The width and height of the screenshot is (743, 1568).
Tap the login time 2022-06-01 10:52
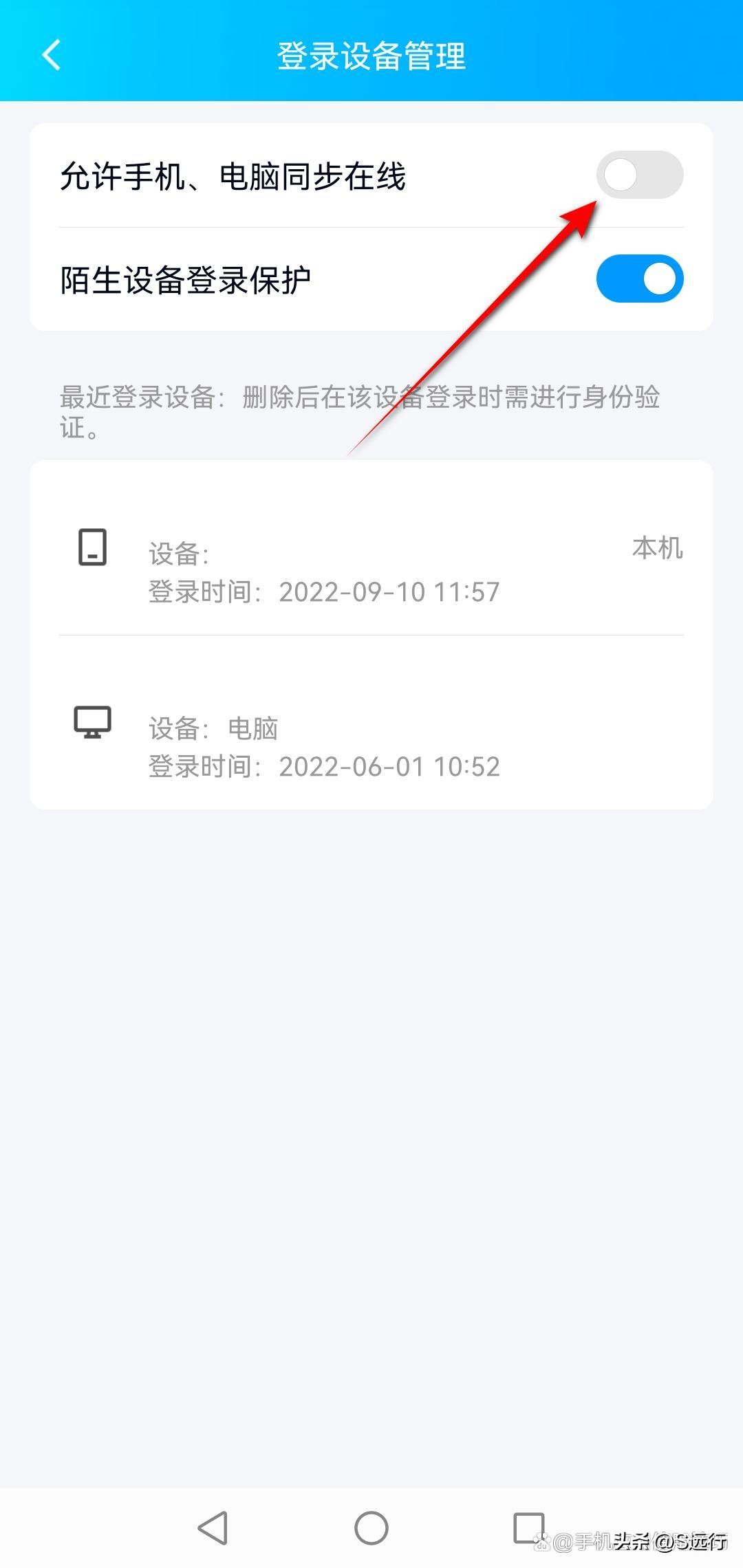[x=323, y=767]
